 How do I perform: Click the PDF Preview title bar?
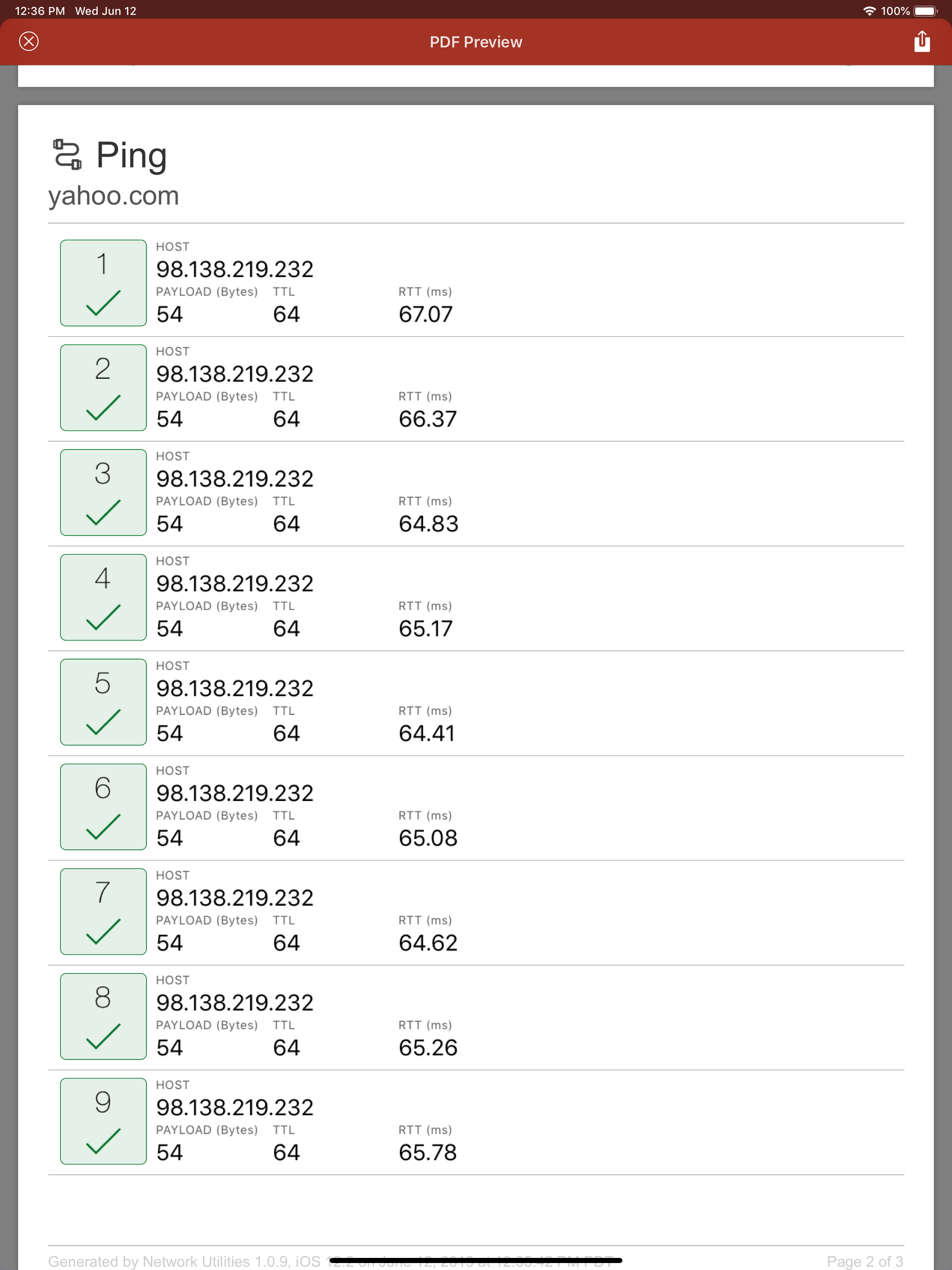click(476, 41)
